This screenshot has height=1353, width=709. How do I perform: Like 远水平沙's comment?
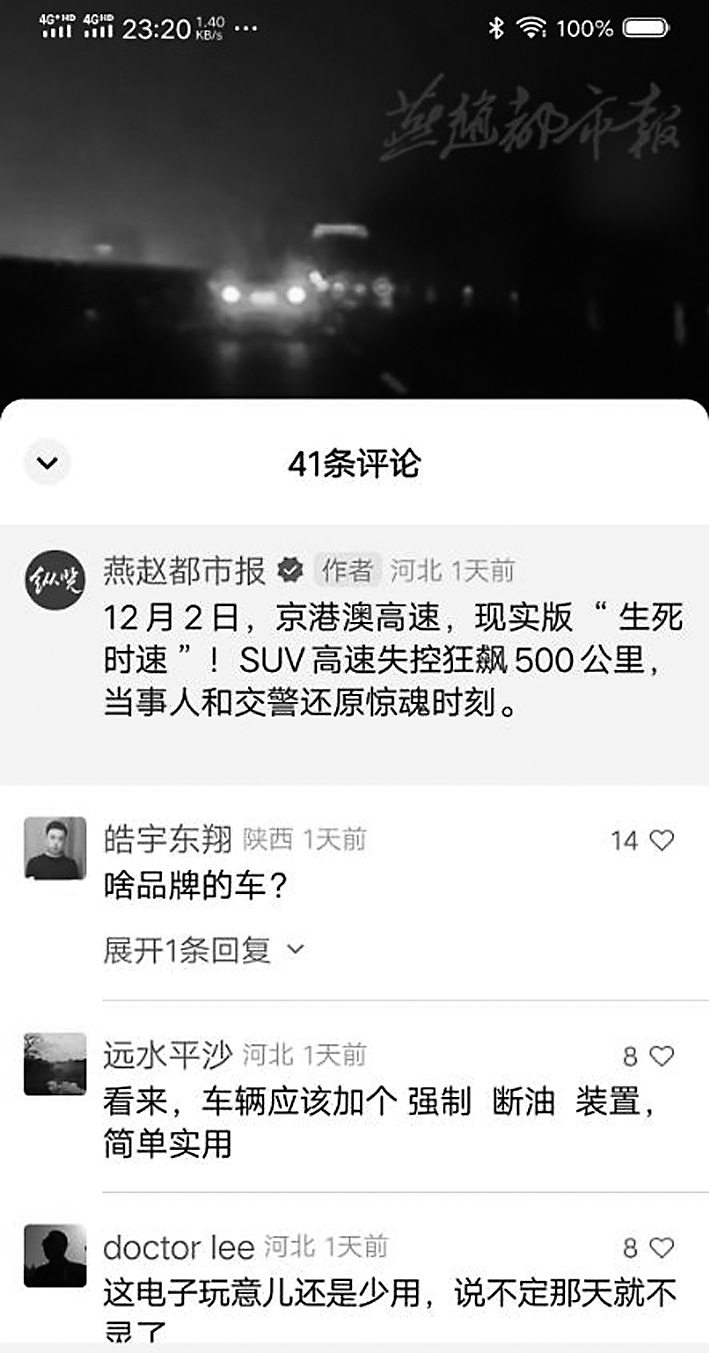661,1056
